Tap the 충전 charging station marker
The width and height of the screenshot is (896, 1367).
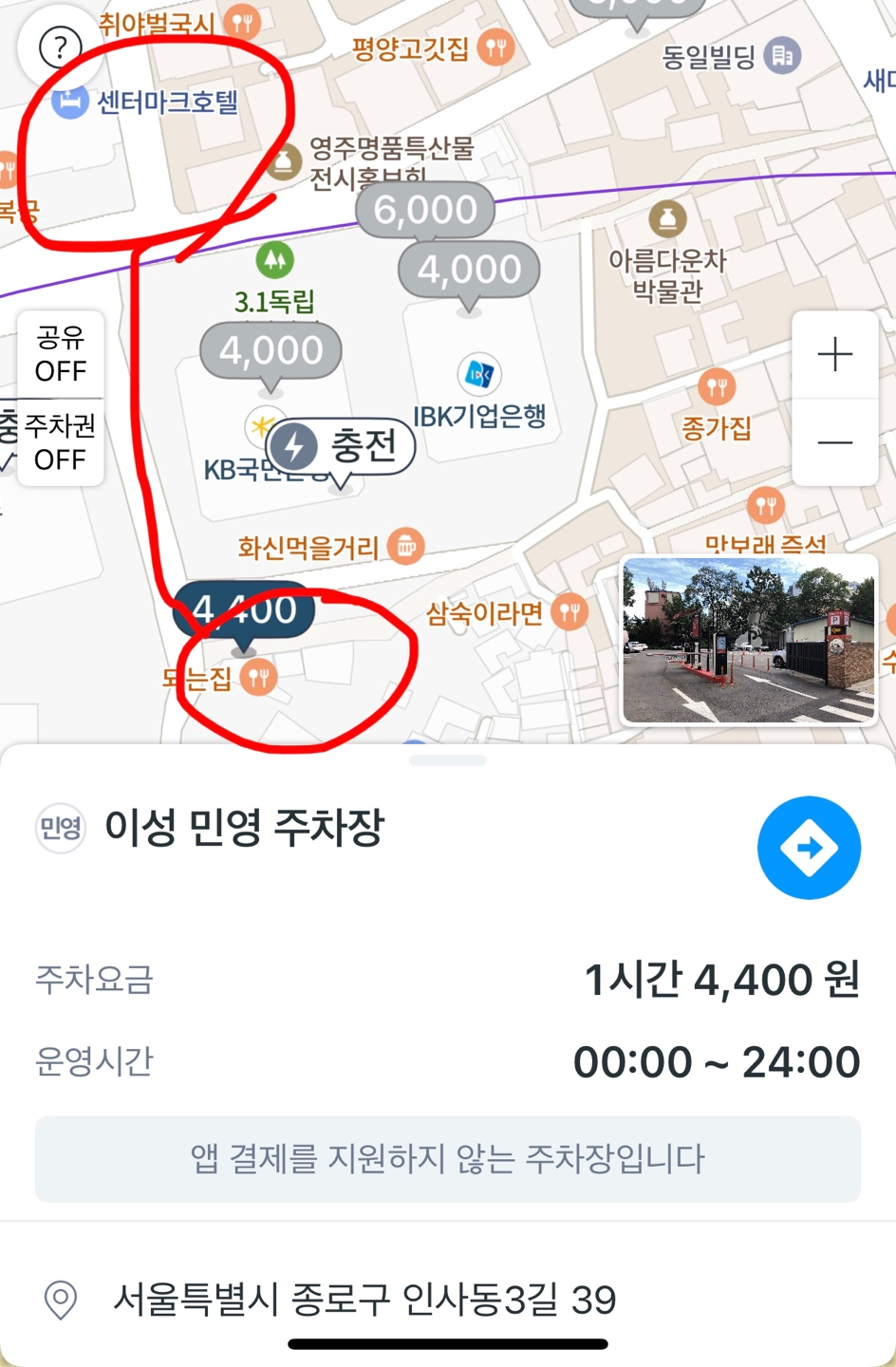(342, 446)
